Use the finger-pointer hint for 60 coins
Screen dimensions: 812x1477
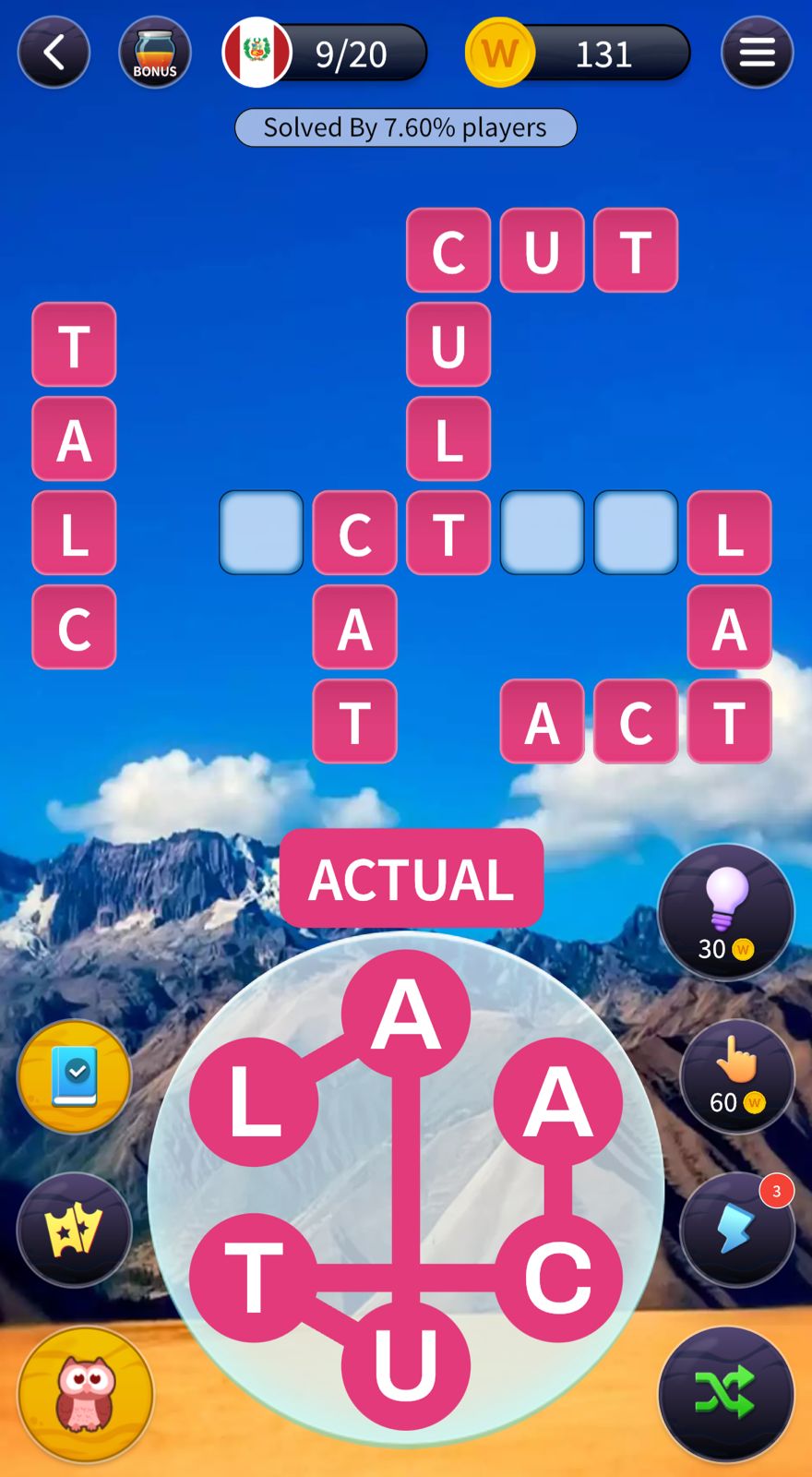pyautogui.click(x=736, y=1075)
